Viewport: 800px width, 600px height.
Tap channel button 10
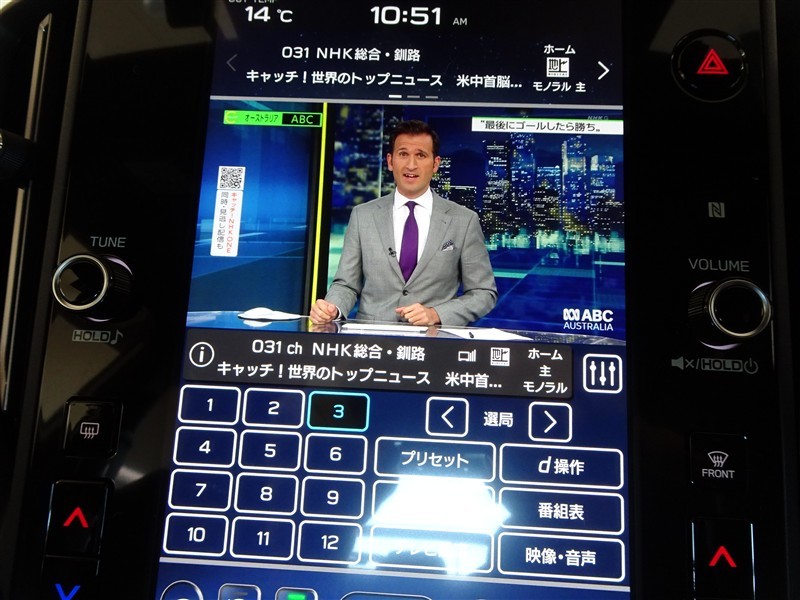click(196, 535)
